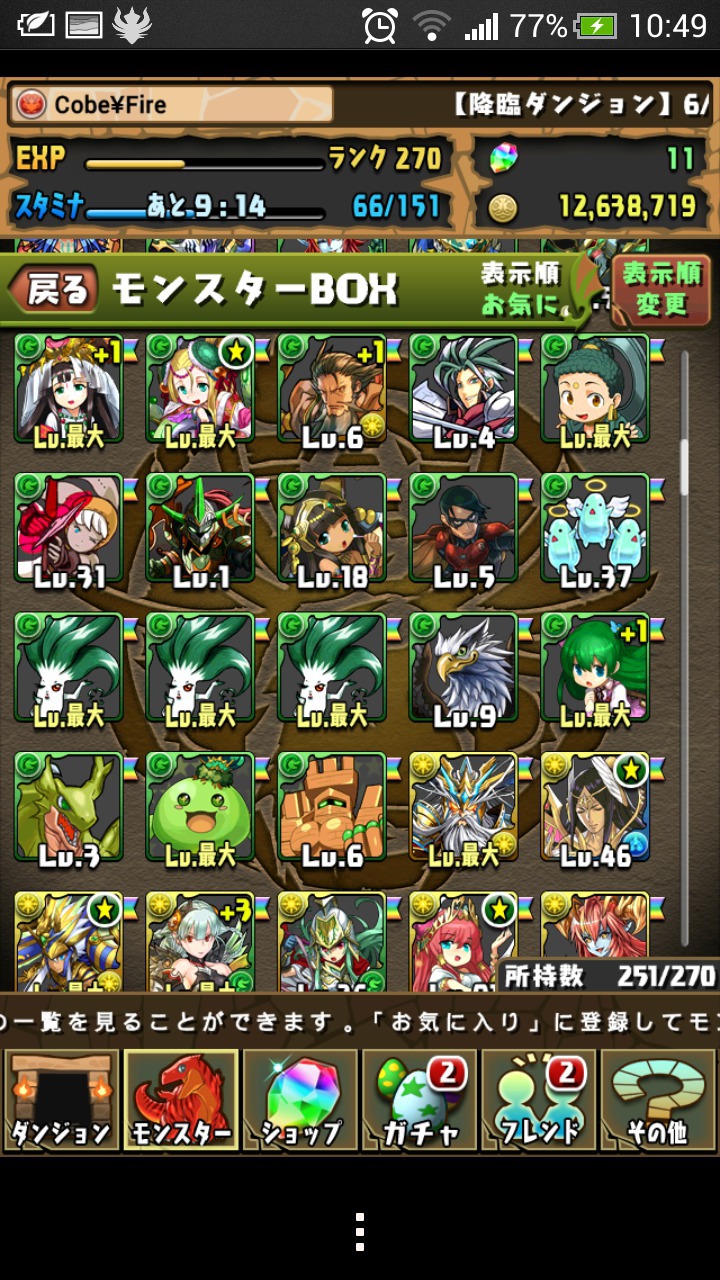Select the Lv.5 red masked hero monster

(464, 529)
